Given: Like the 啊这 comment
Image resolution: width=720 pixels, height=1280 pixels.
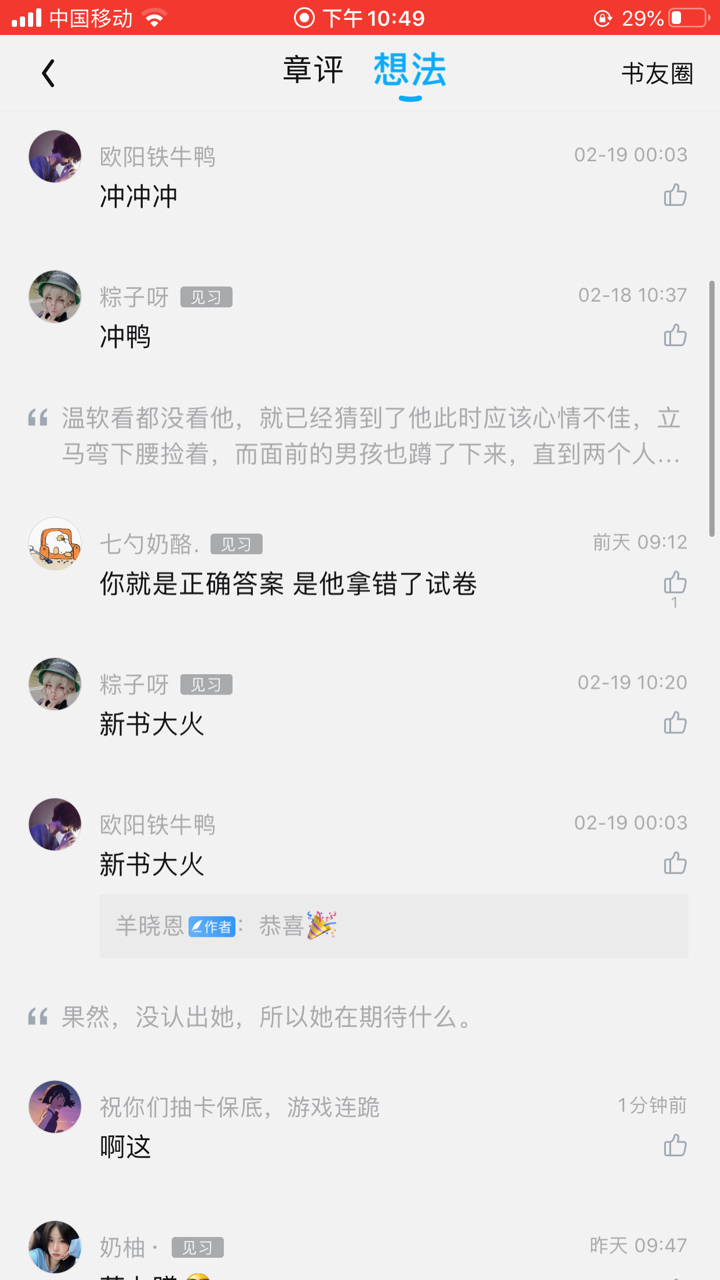Looking at the screenshot, I should click(676, 1145).
